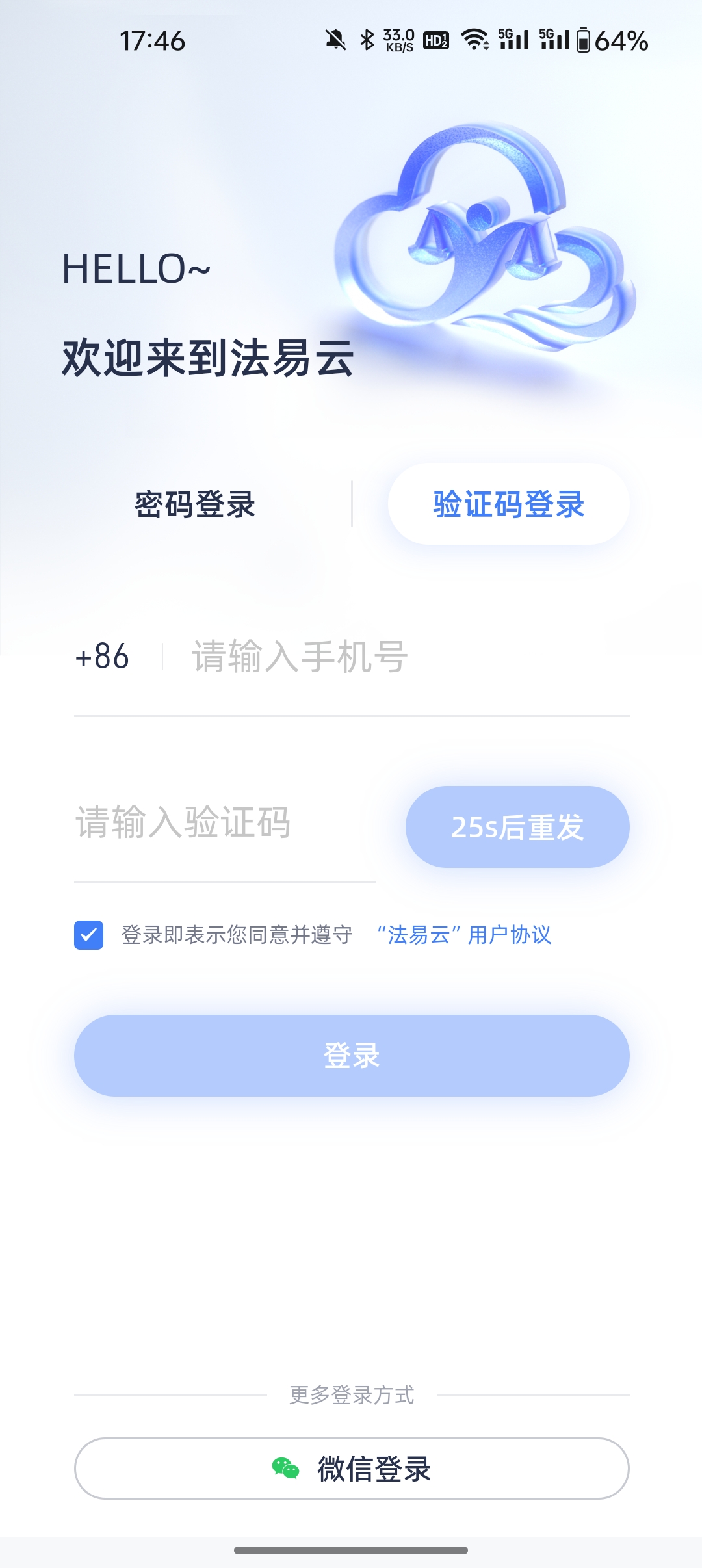Click the Wi-Fi icon in status bar
702x1568 pixels.
pos(474,40)
